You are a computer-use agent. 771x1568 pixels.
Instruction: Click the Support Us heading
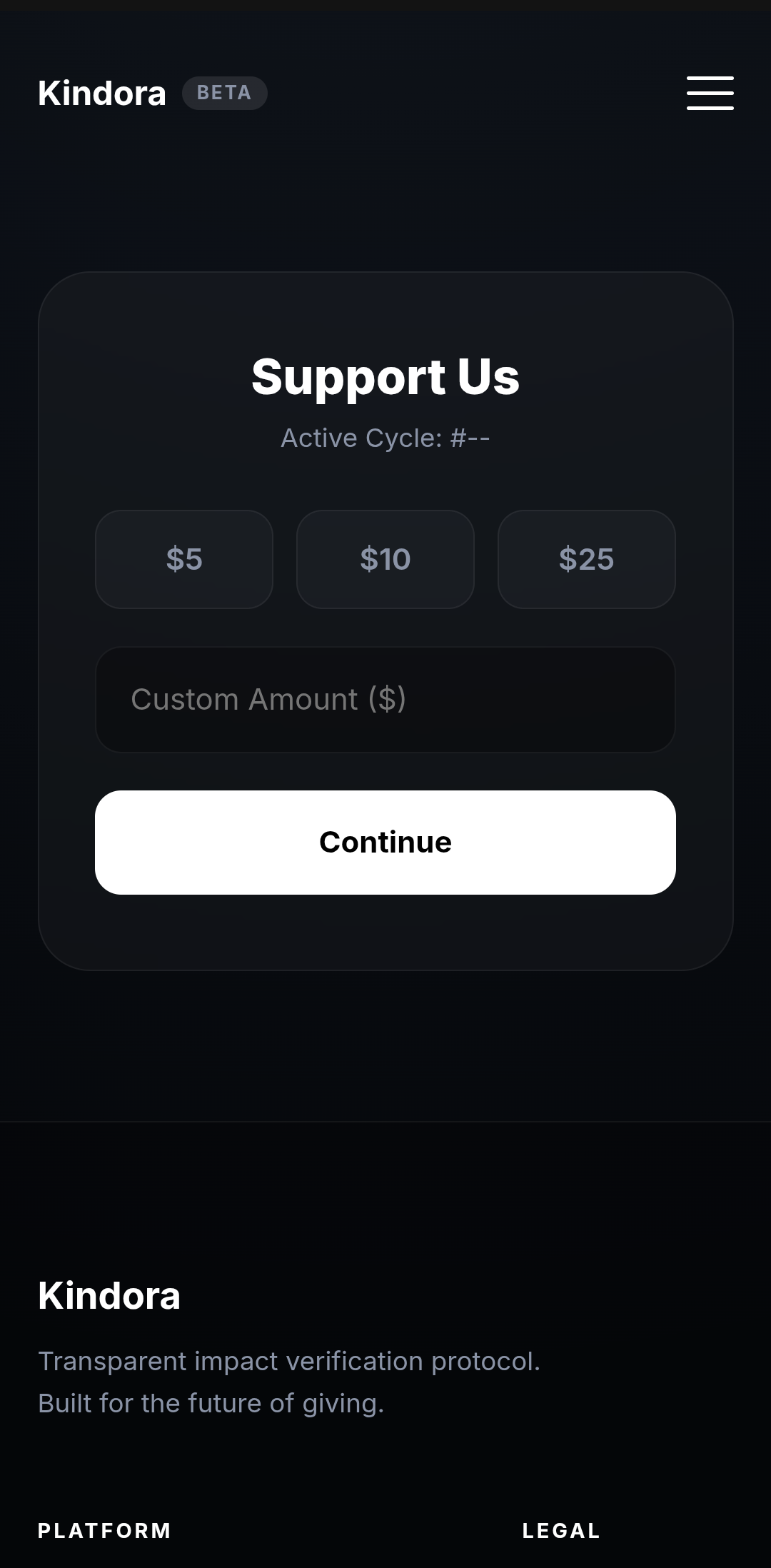pyautogui.click(x=385, y=378)
